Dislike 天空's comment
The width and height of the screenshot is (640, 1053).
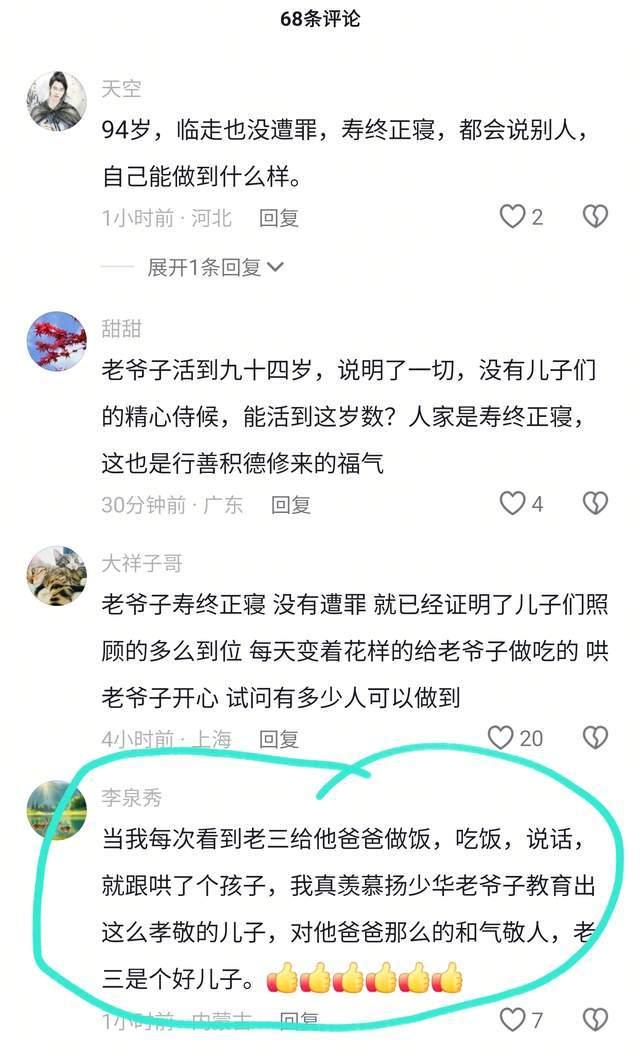pos(595,217)
